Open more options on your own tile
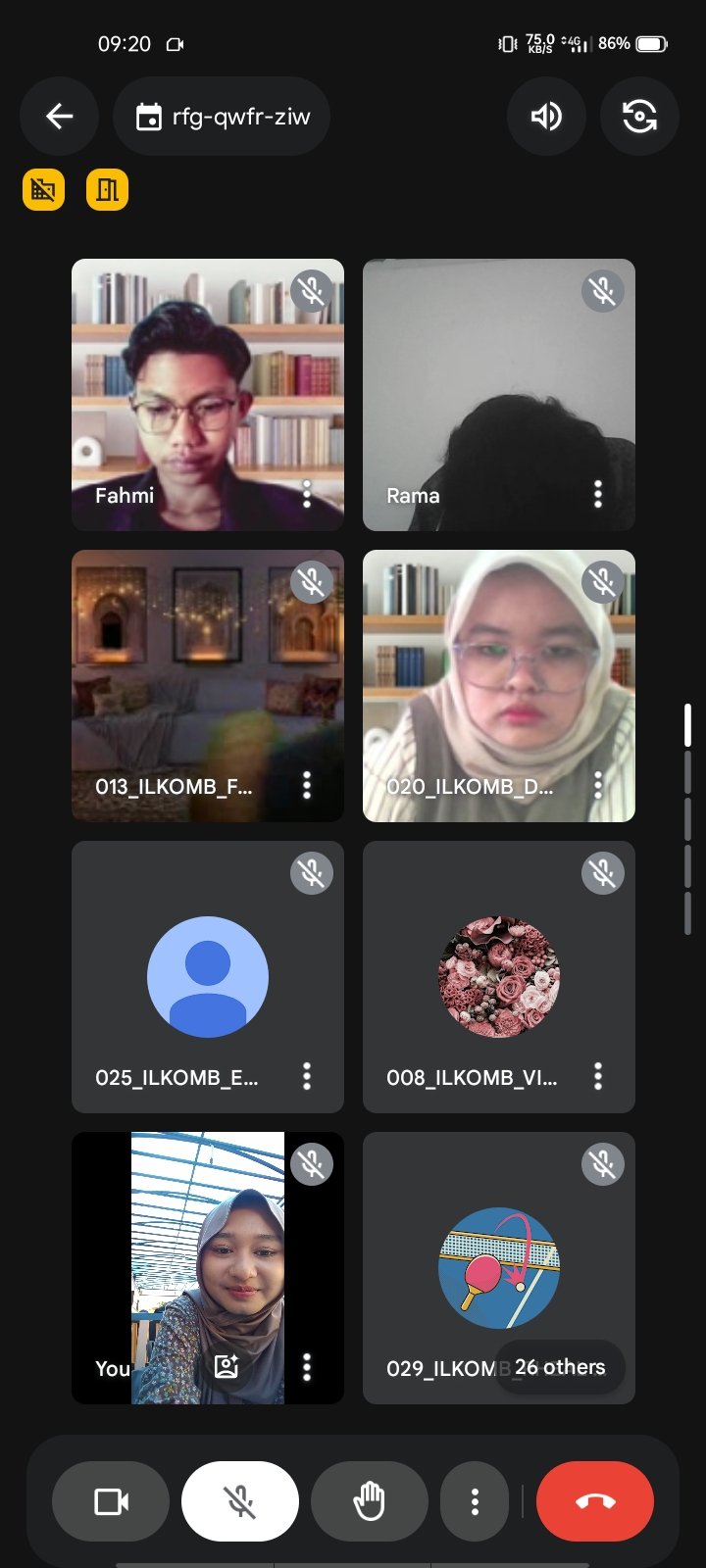 [x=307, y=1366]
